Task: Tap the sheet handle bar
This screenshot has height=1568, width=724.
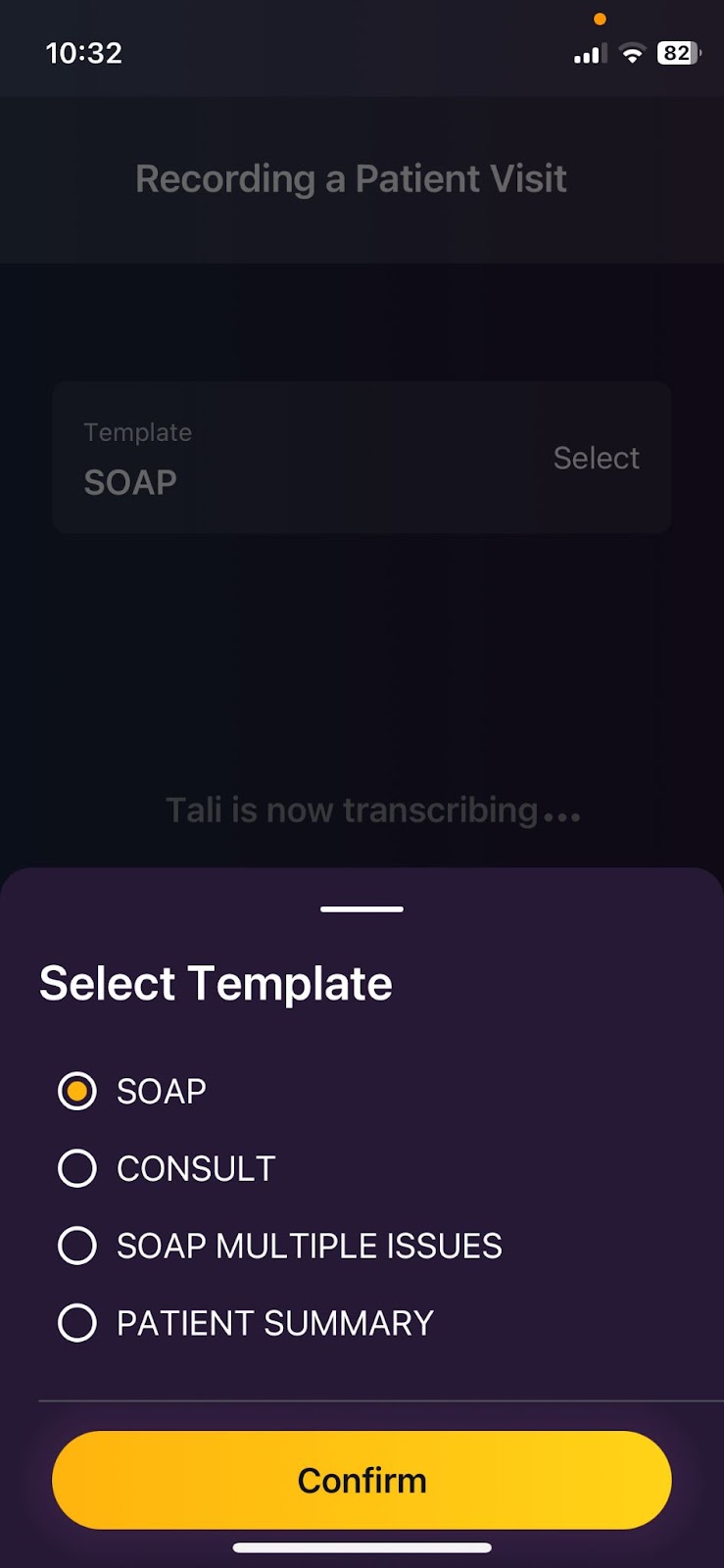Action: (x=362, y=909)
